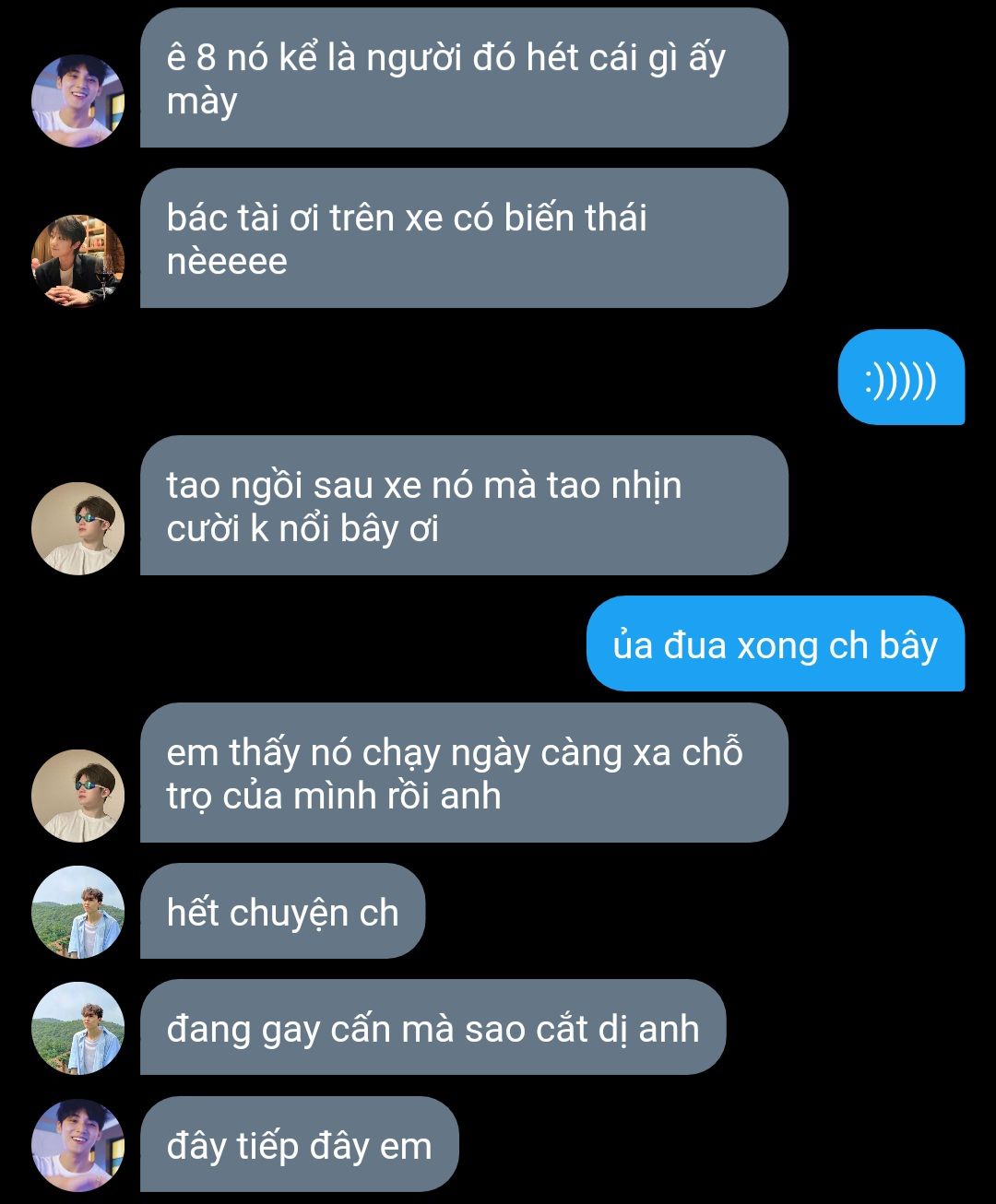Viewport: 996px width, 1204px height.
Task: Open avatar beside "bác tài ơi" message
Action: [77, 261]
